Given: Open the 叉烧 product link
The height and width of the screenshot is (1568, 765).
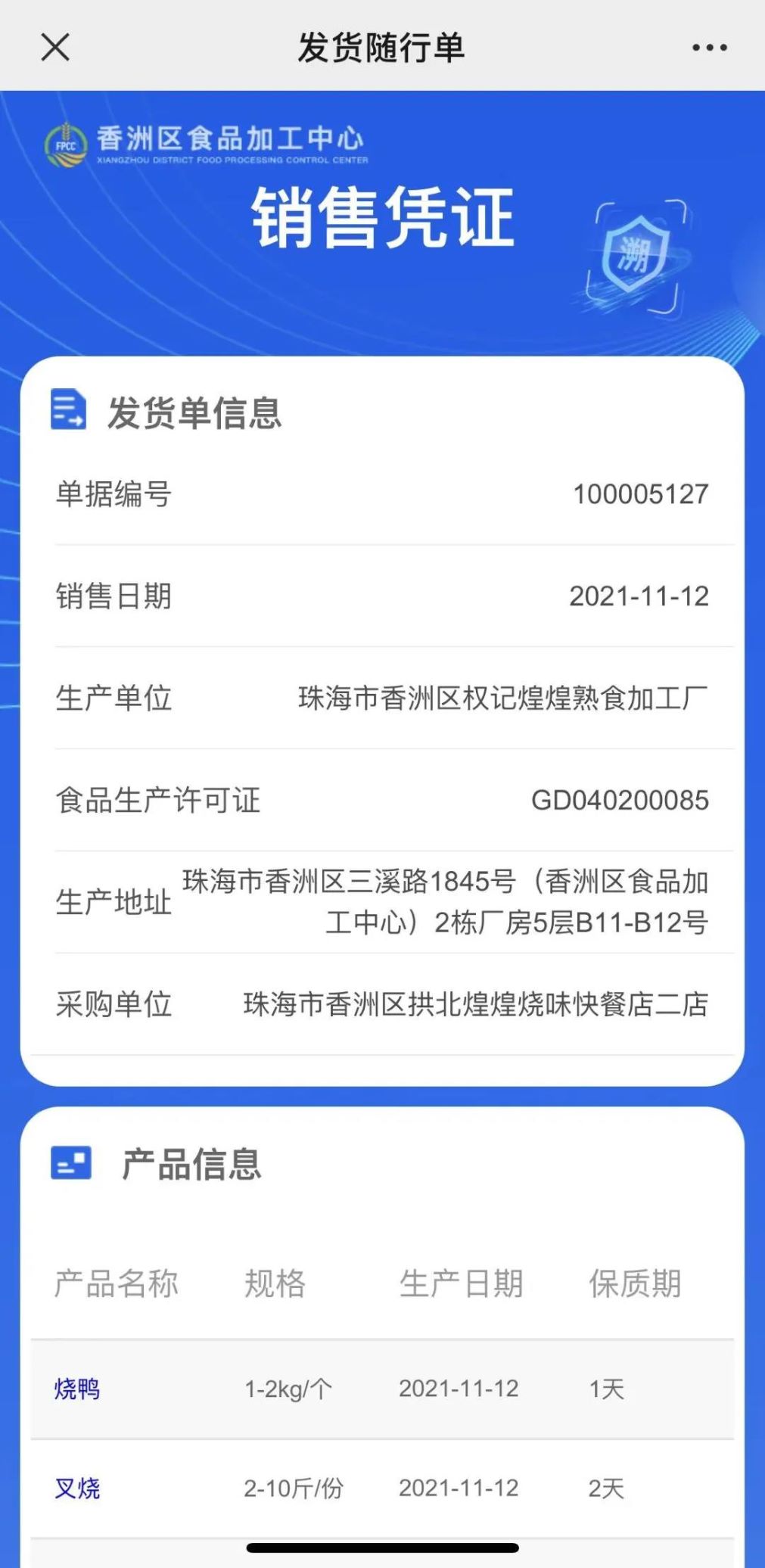Looking at the screenshot, I should (77, 1489).
